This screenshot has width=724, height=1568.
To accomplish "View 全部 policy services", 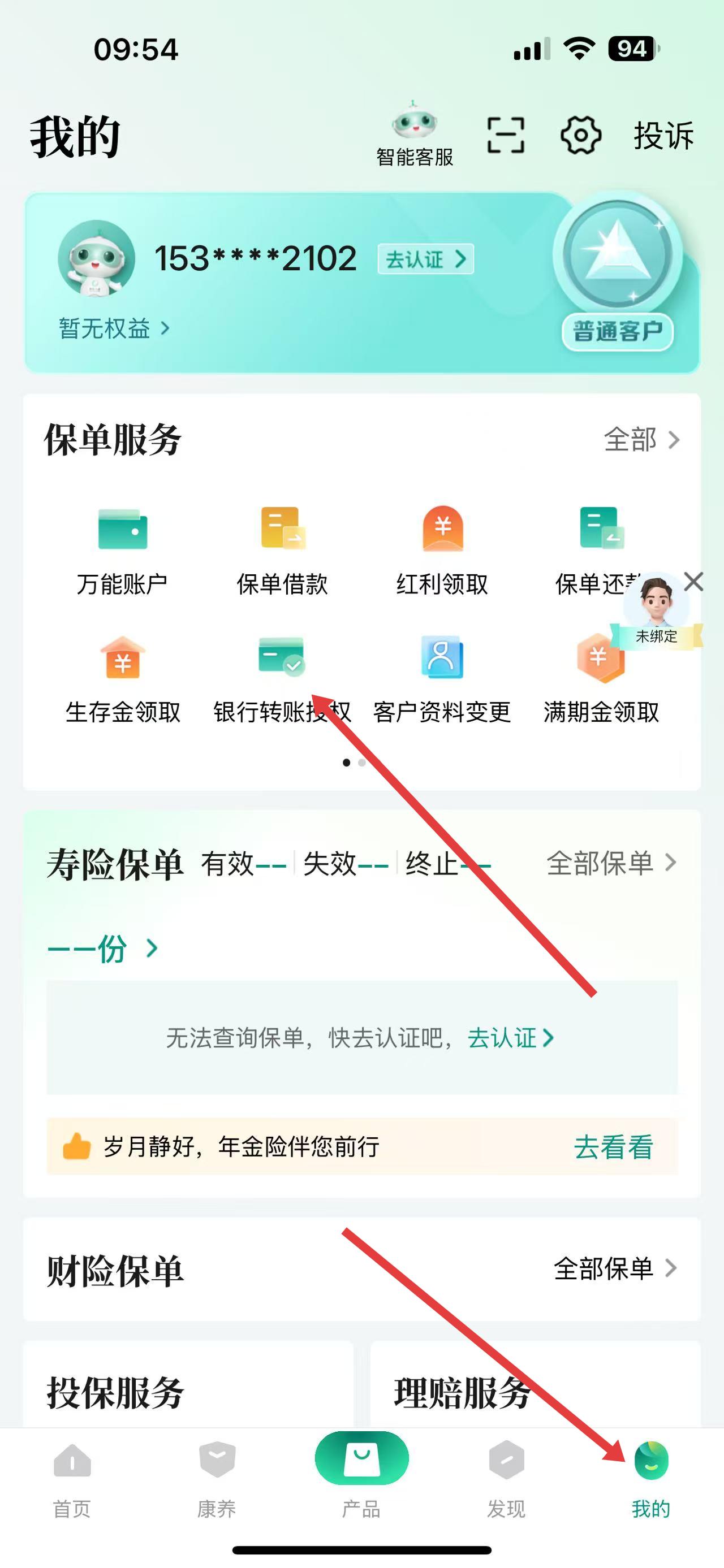I will (641, 439).
